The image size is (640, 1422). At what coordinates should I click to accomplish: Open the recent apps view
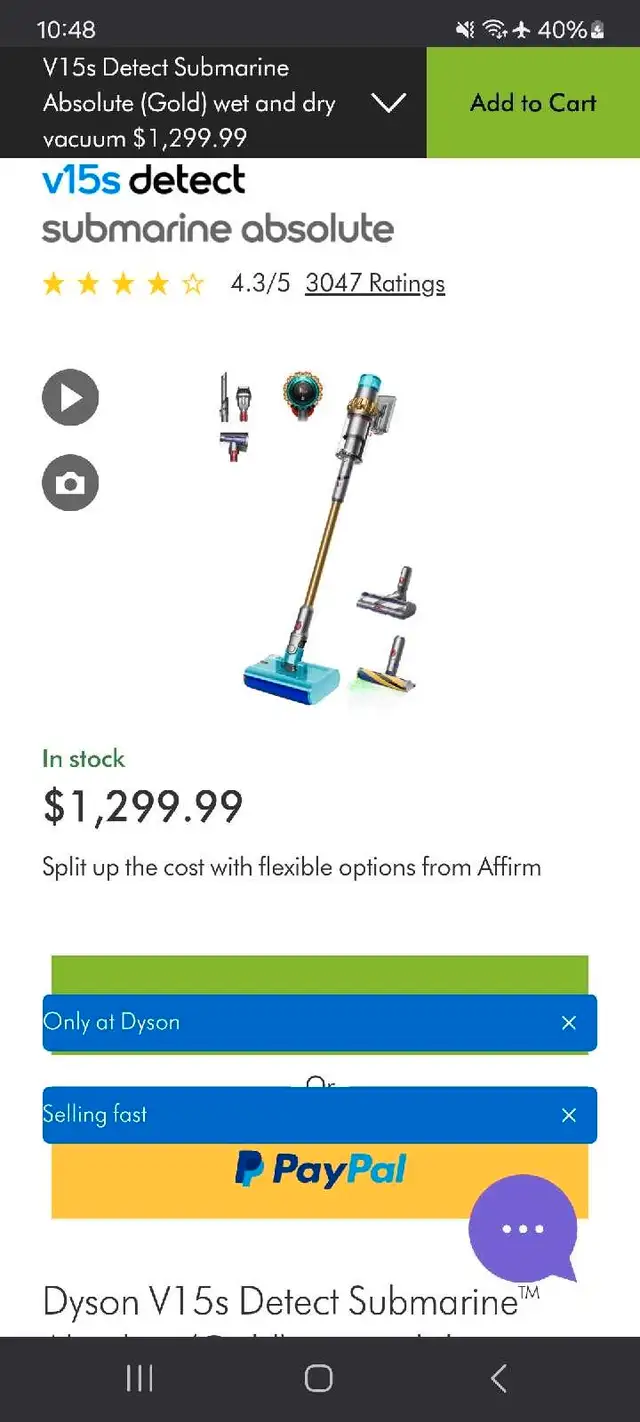pos(140,1379)
